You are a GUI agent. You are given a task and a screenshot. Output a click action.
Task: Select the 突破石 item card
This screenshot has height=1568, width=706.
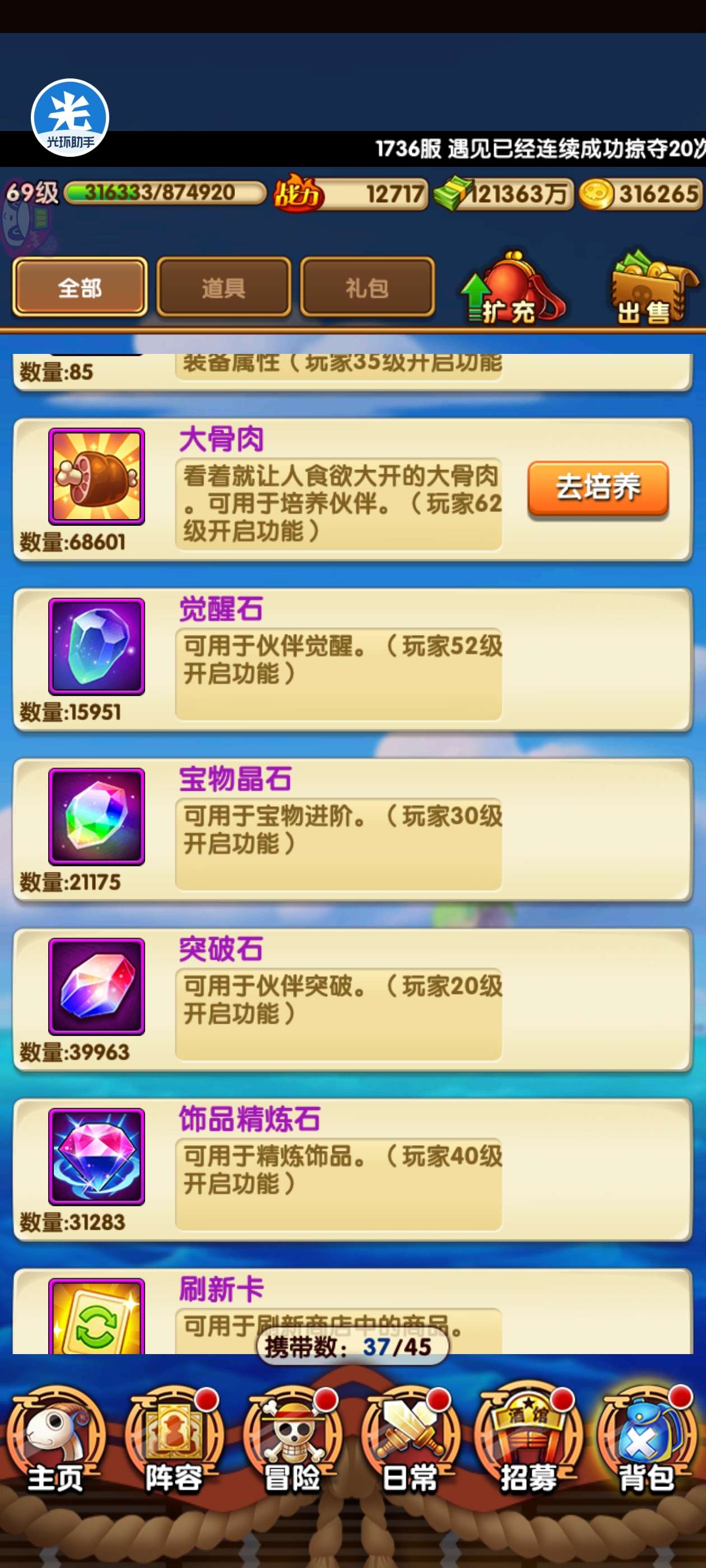coord(352,1000)
